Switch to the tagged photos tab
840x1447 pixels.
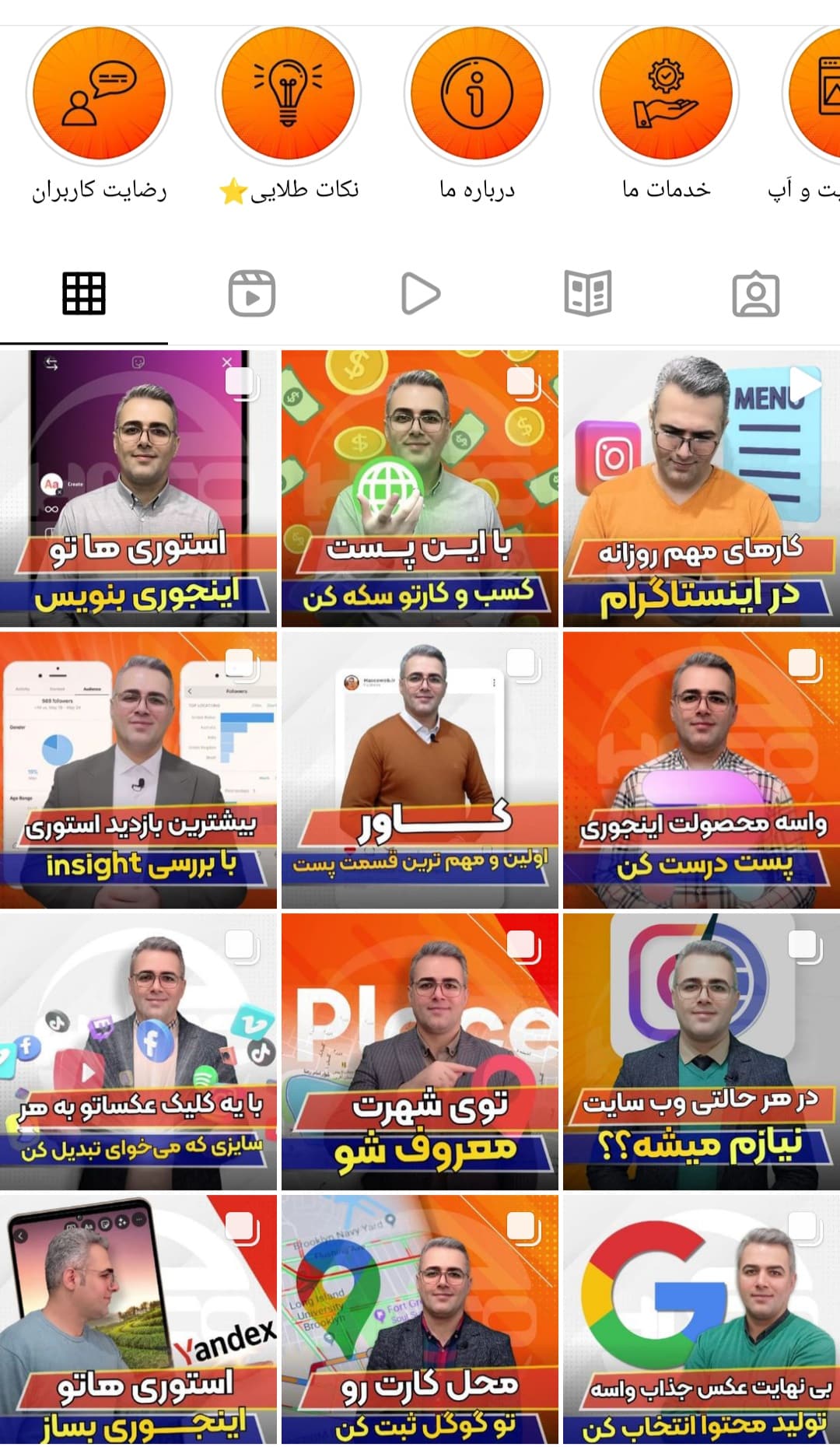click(x=756, y=294)
